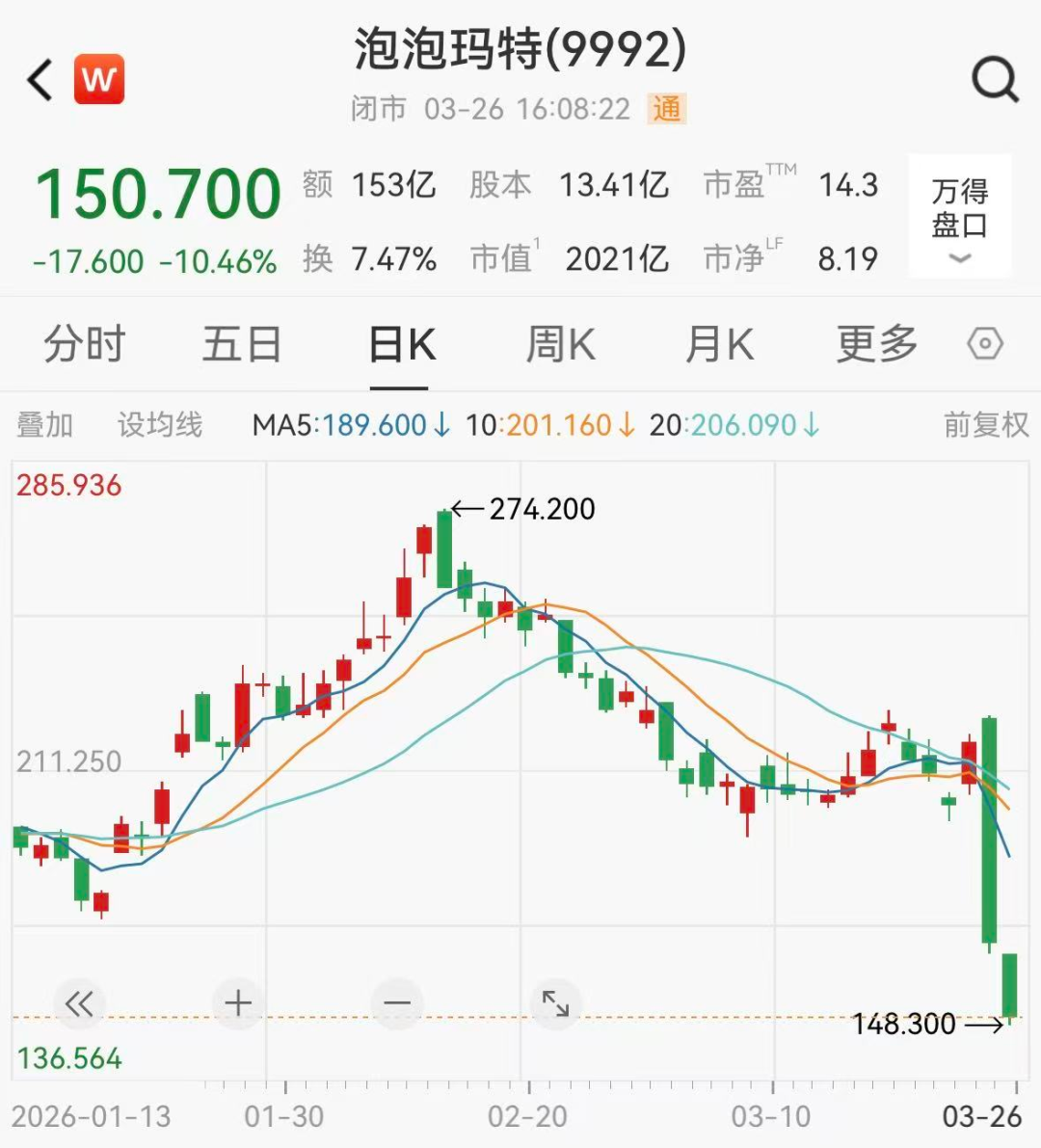The width and height of the screenshot is (1041, 1148).
Task: Expand the chart to fullscreen with the arrows icon
Action: 556,1002
